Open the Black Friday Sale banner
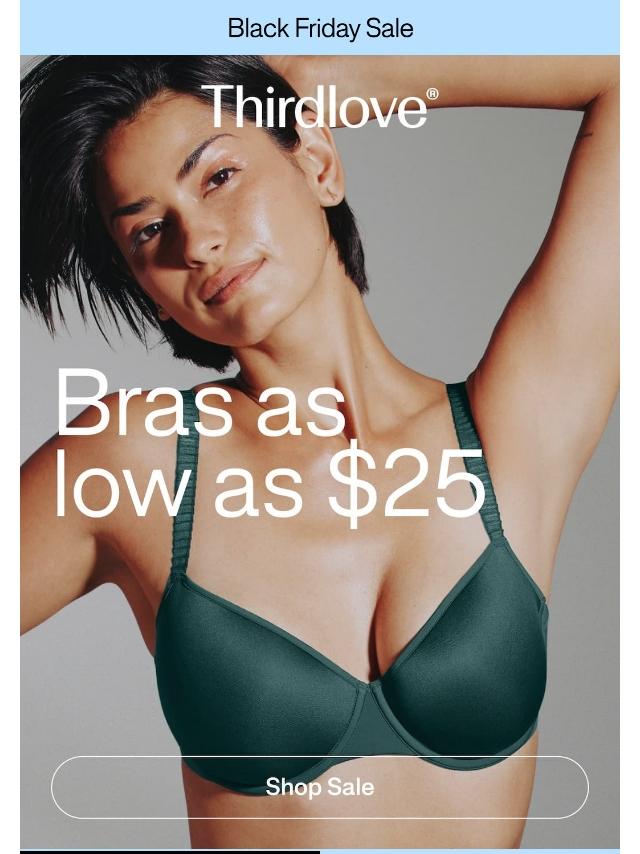 coord(320,28)
